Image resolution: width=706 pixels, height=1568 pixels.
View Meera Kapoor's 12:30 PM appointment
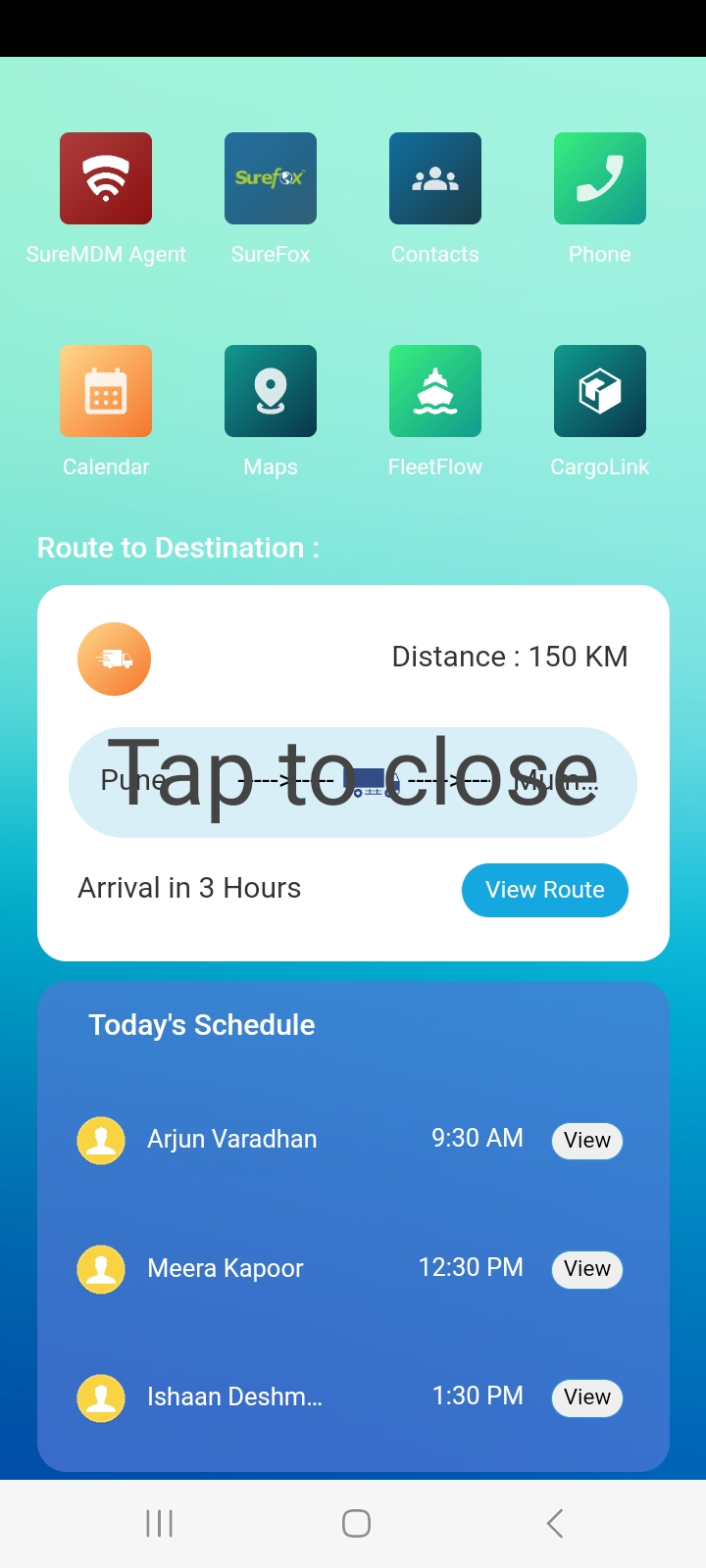point(587,1269)
